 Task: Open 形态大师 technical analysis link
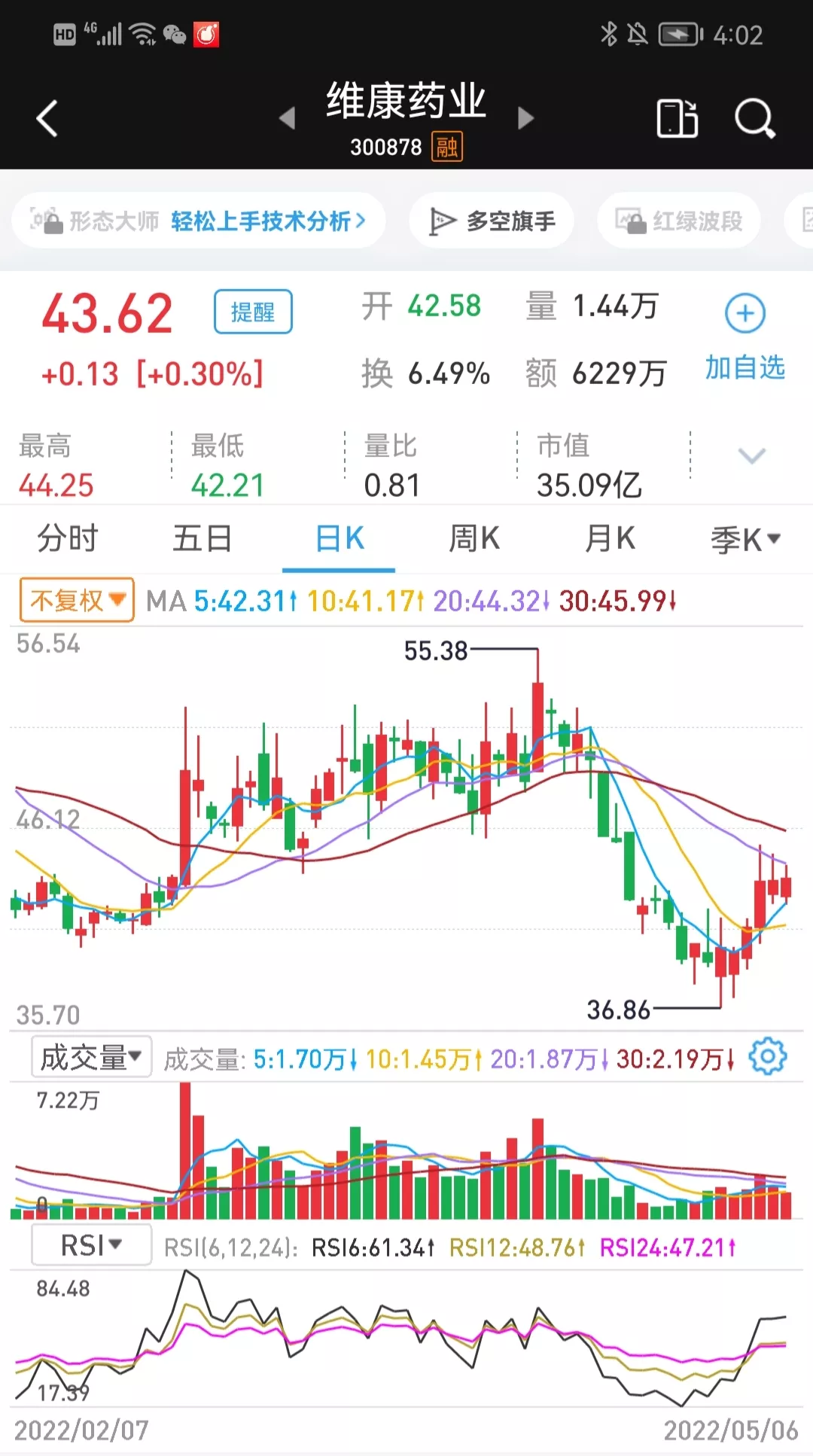[199, 221]
